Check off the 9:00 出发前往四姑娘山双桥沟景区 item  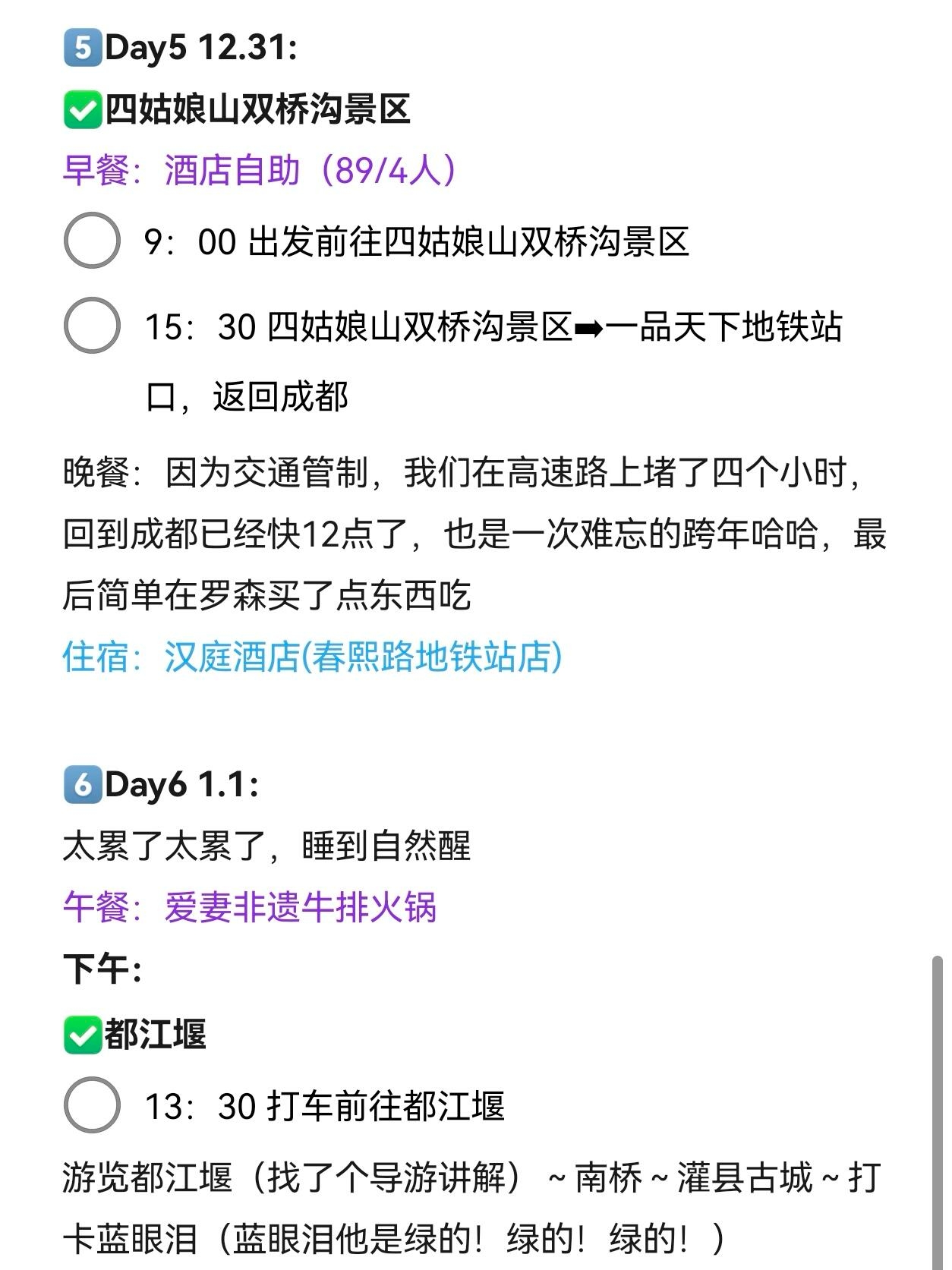[x=92, y=241]
